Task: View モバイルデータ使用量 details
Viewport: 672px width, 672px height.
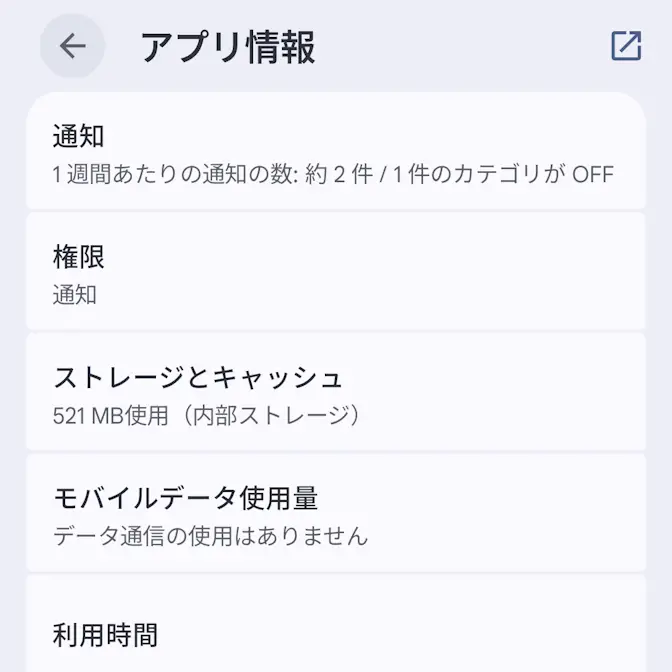Action: (335, 513)
